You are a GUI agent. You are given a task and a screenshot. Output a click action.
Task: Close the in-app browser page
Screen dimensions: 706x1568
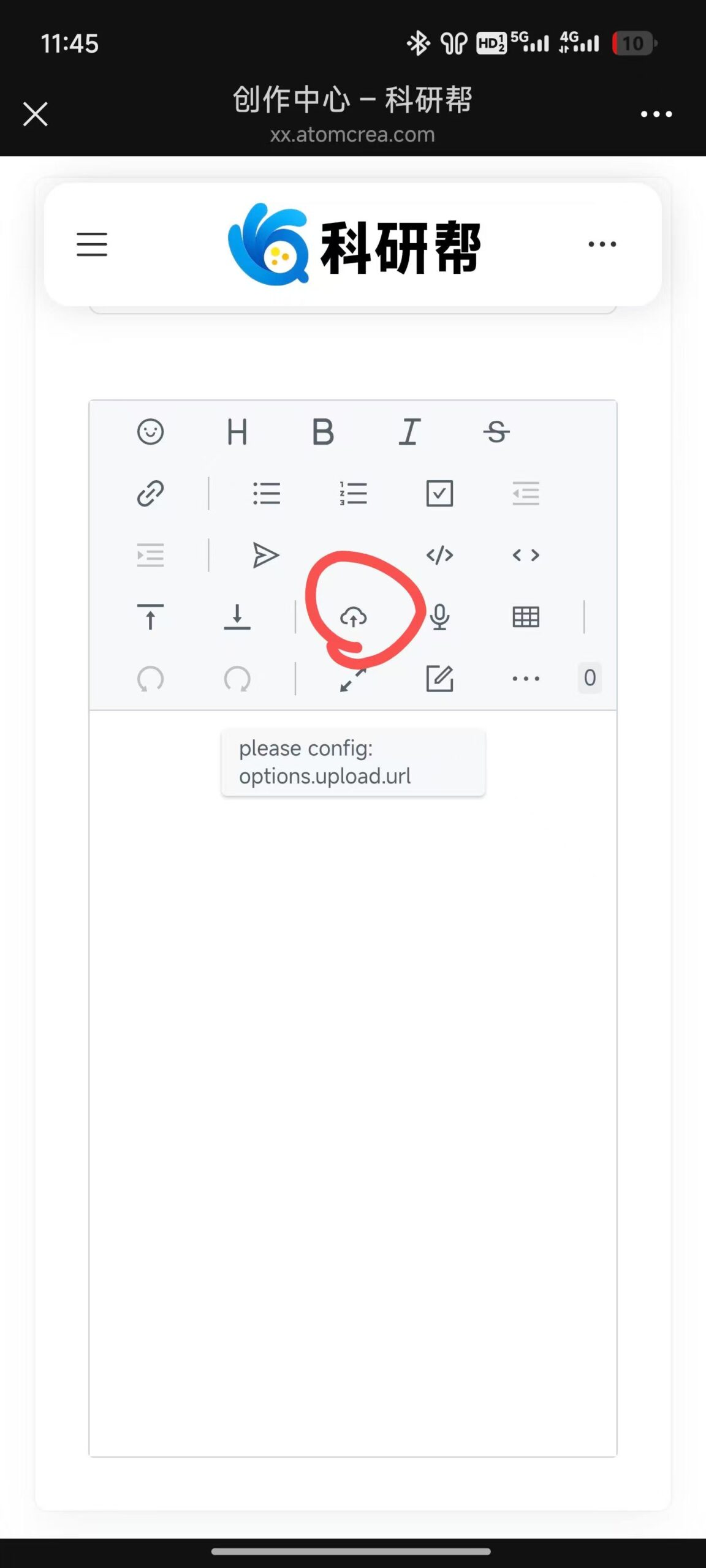(35, 114)
